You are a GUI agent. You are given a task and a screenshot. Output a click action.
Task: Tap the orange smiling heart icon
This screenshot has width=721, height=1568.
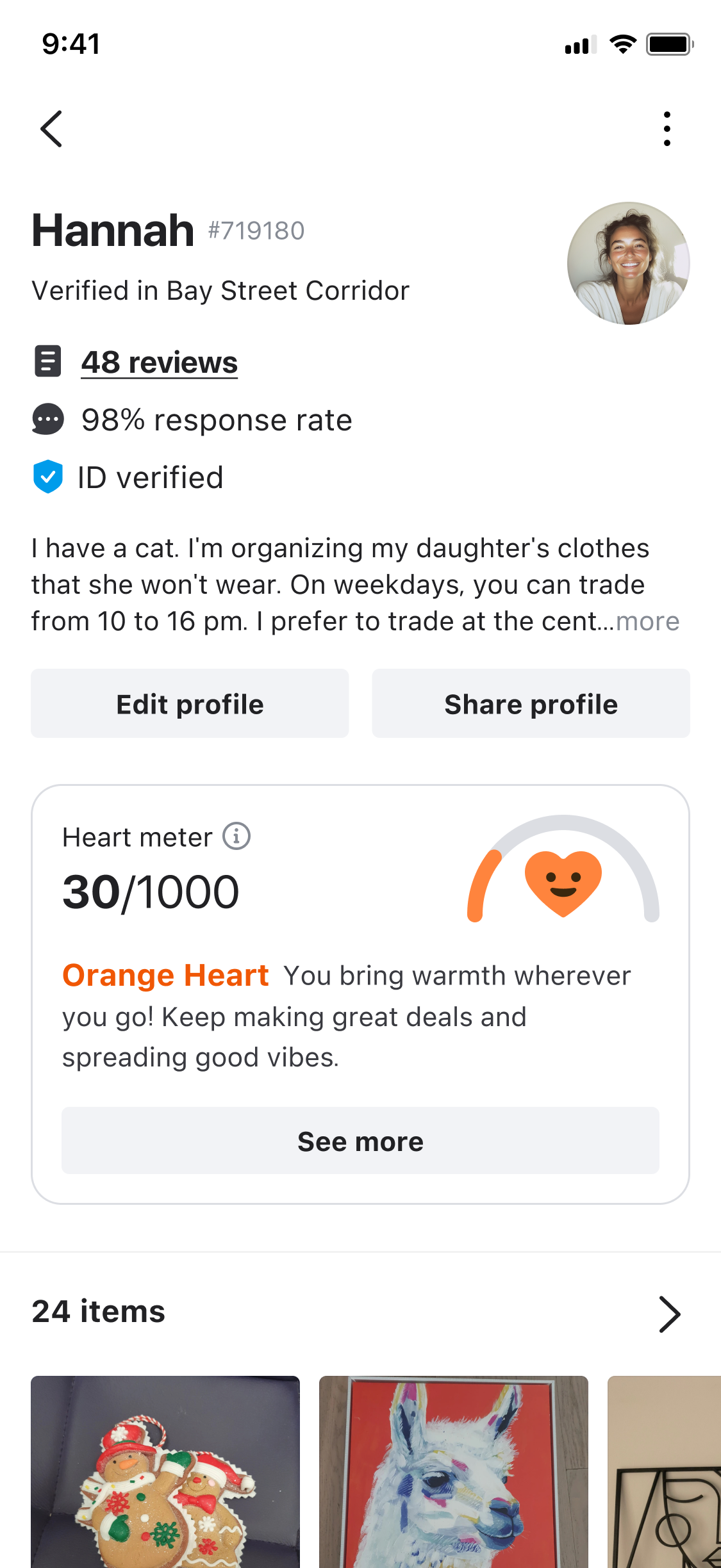(563, 886)
